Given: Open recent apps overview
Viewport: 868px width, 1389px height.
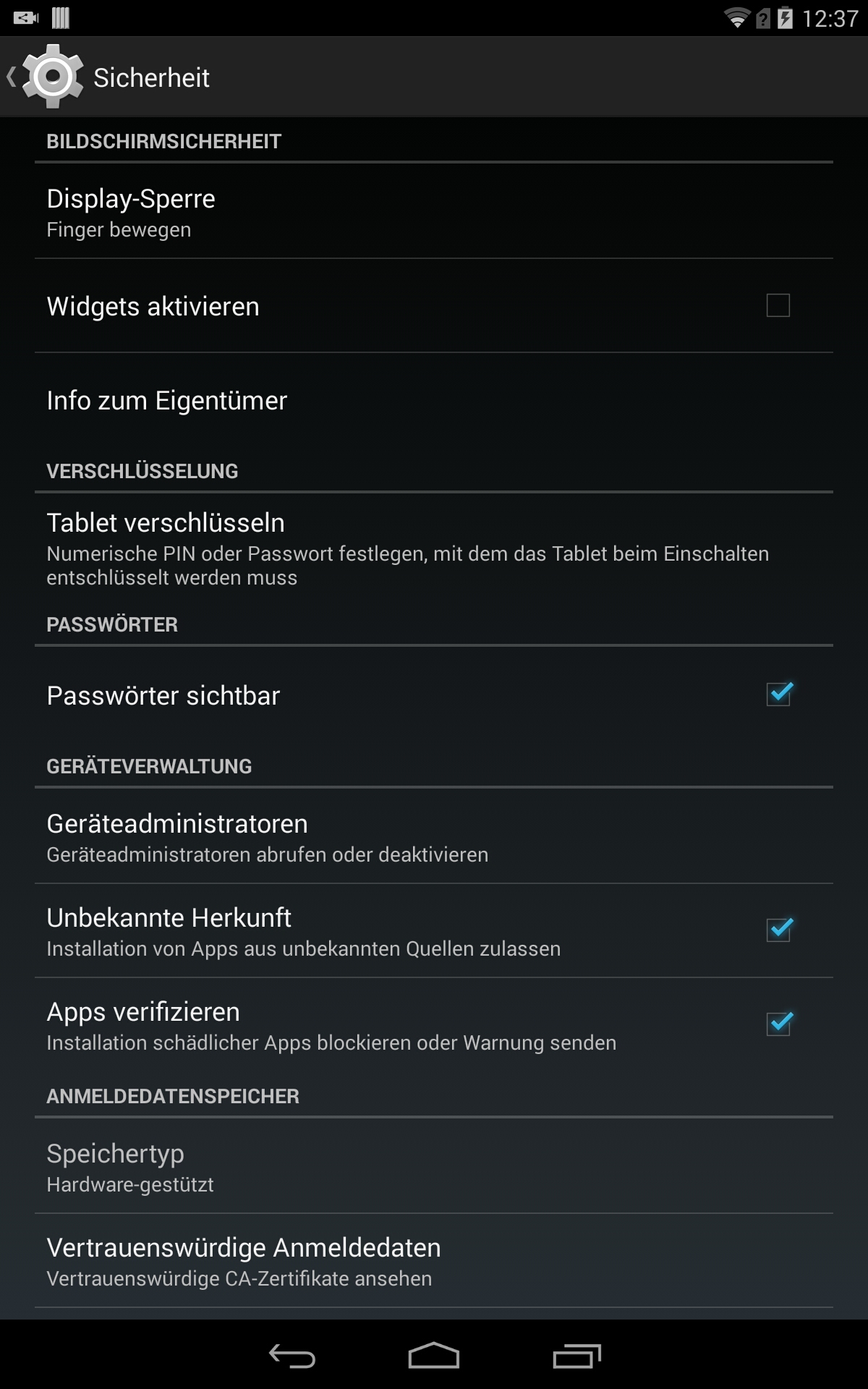Looking at the screenshot, I should 576,1356.
